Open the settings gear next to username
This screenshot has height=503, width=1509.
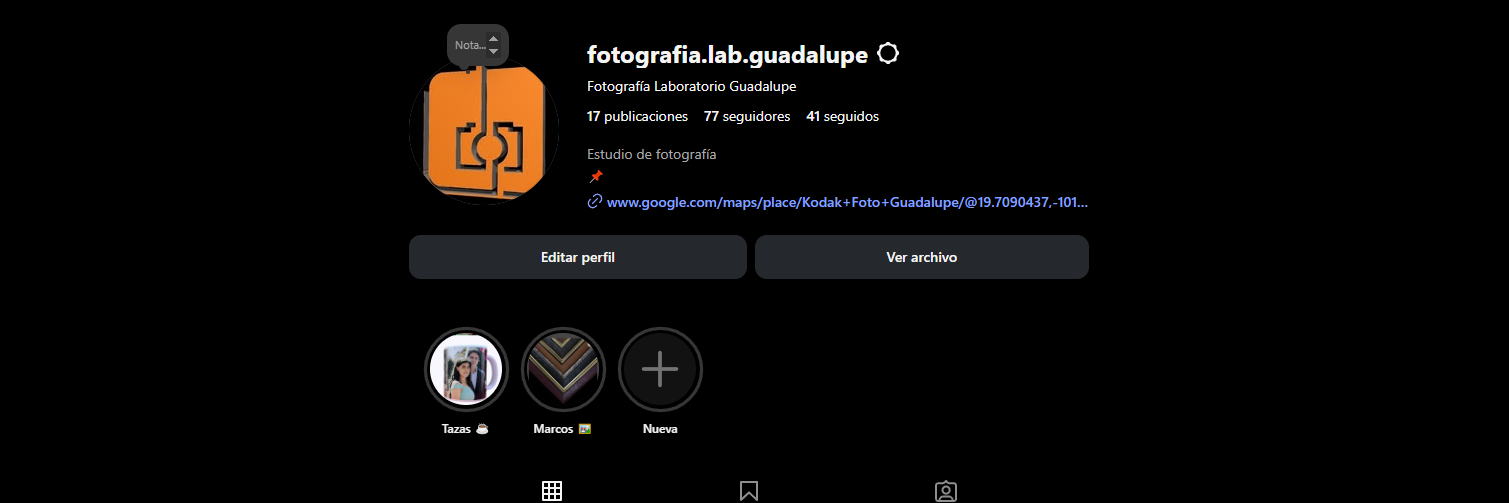click(x=888, y=54)
